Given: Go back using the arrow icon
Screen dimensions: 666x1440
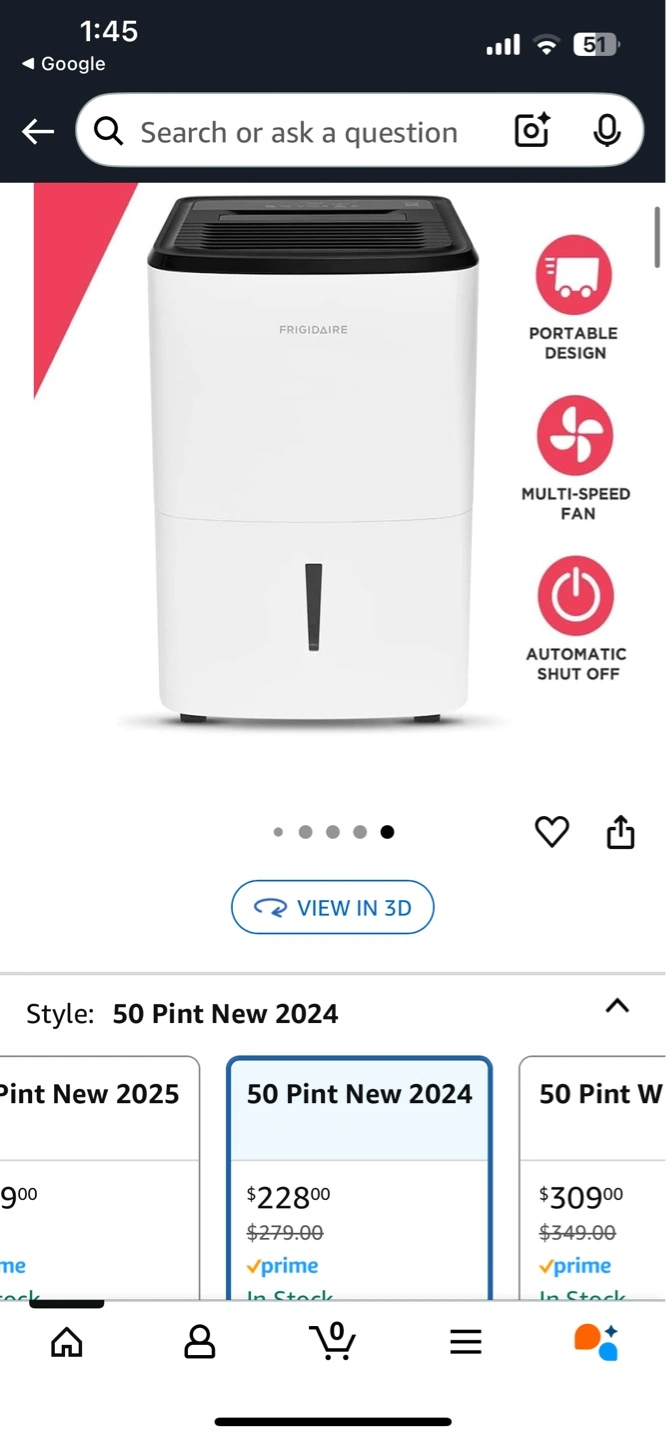Looking at the screenshot, I should click(38, 131).
